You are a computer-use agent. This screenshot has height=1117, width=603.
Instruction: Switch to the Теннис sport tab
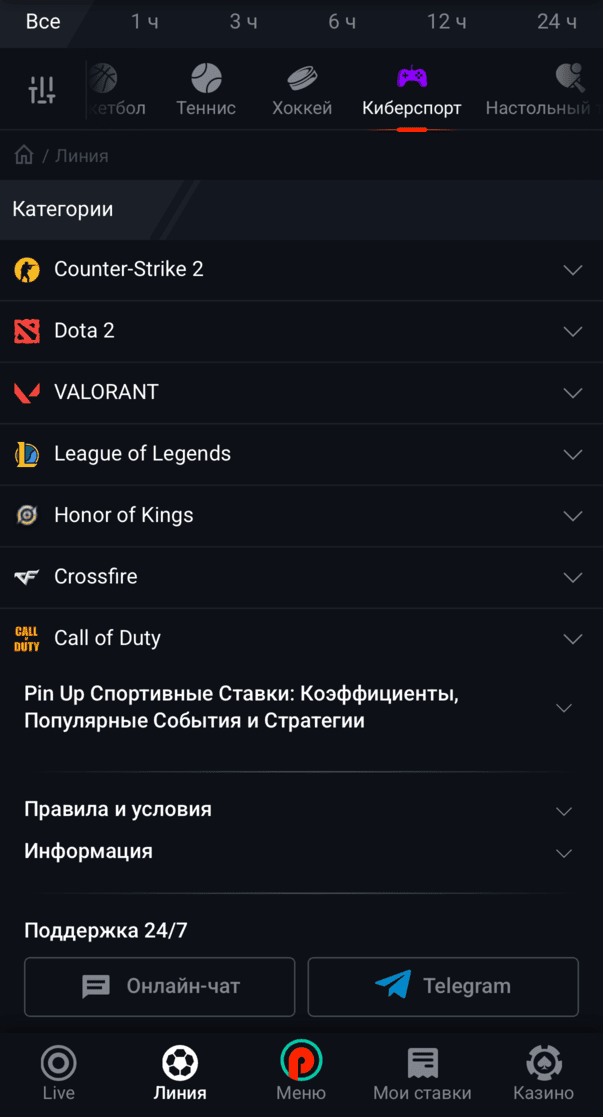206,90
